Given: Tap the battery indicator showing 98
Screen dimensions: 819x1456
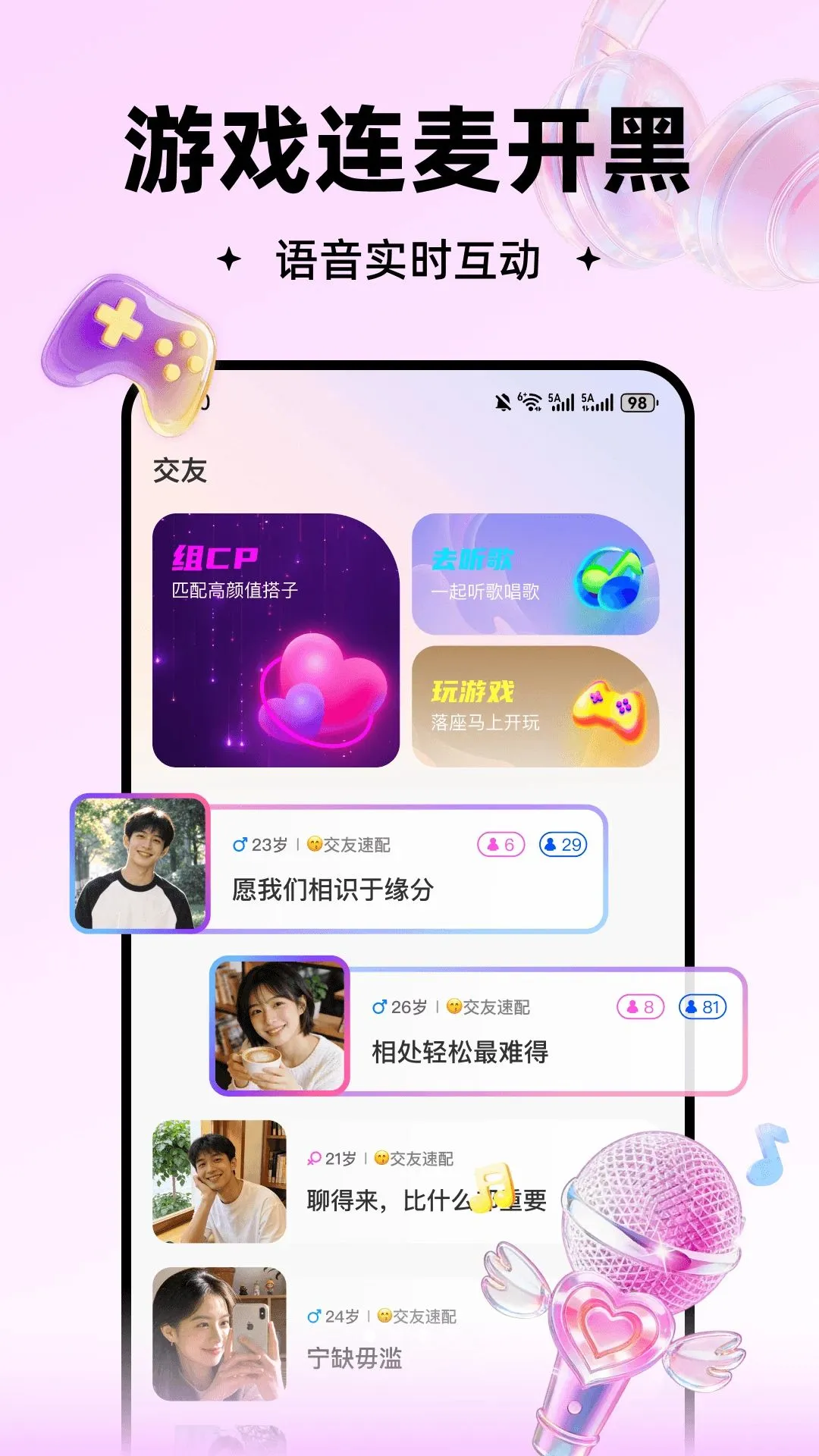Looking at the screenshot, I should (x=635, y=404).
